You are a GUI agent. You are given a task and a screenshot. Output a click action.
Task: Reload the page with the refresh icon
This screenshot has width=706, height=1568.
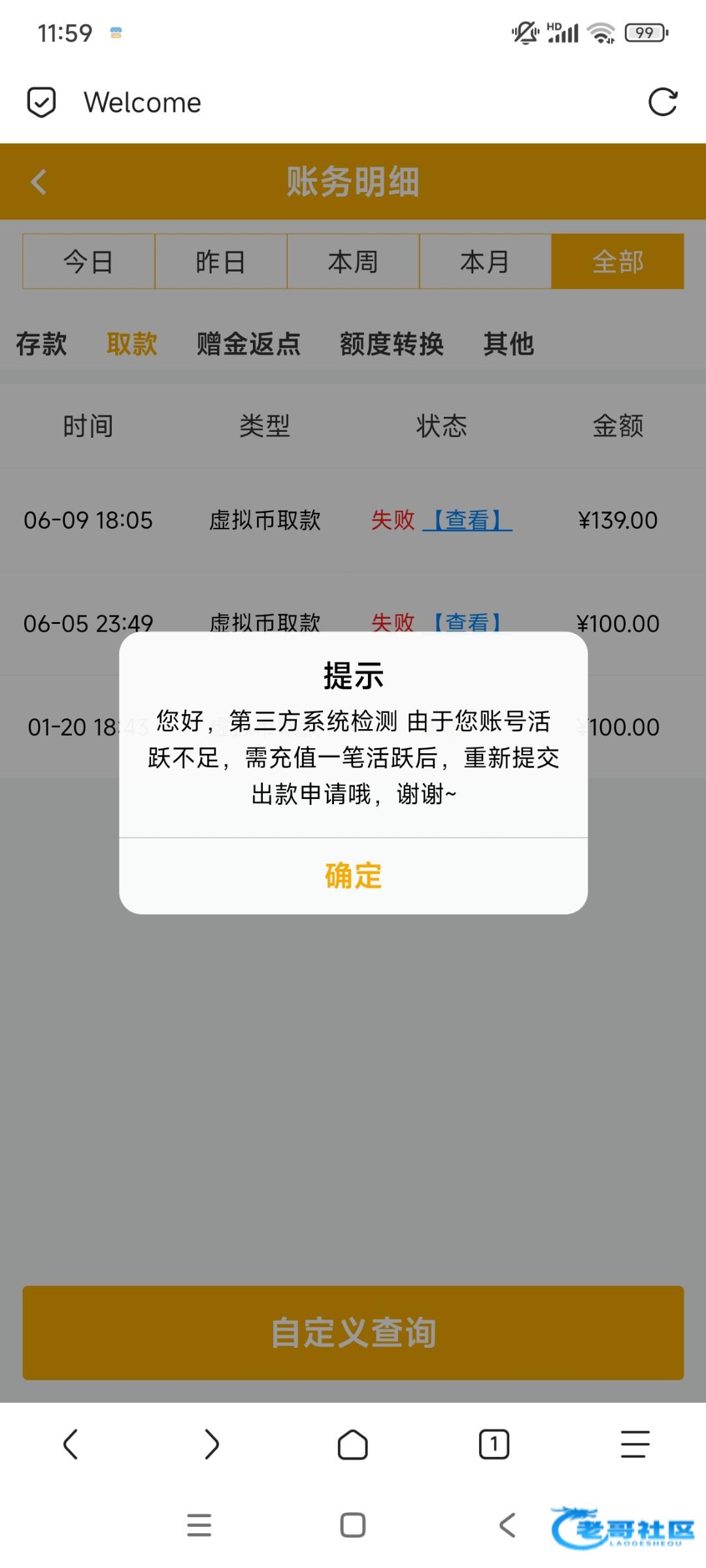point(662,102)
